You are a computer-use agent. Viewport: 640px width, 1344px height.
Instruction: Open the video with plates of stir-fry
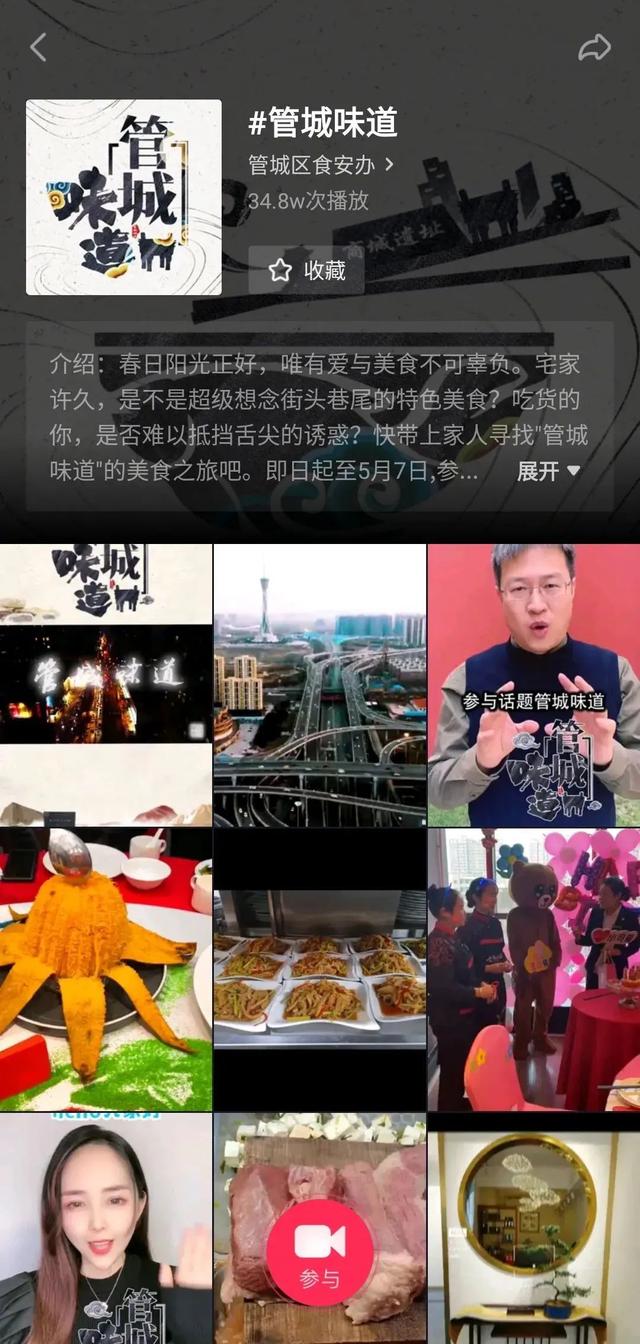point(320,968)
